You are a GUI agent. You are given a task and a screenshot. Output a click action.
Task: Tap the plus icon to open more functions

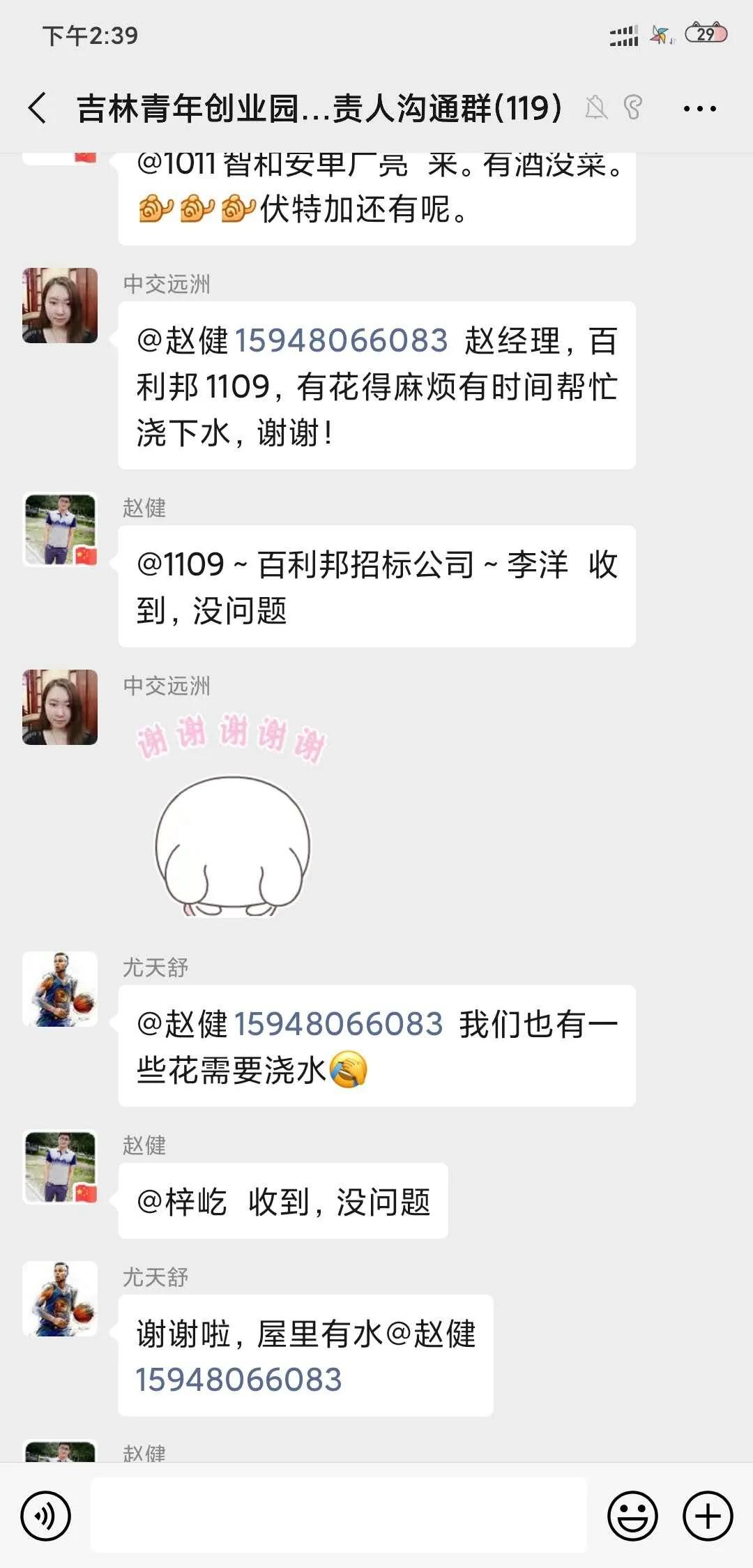click(706, 1514)
